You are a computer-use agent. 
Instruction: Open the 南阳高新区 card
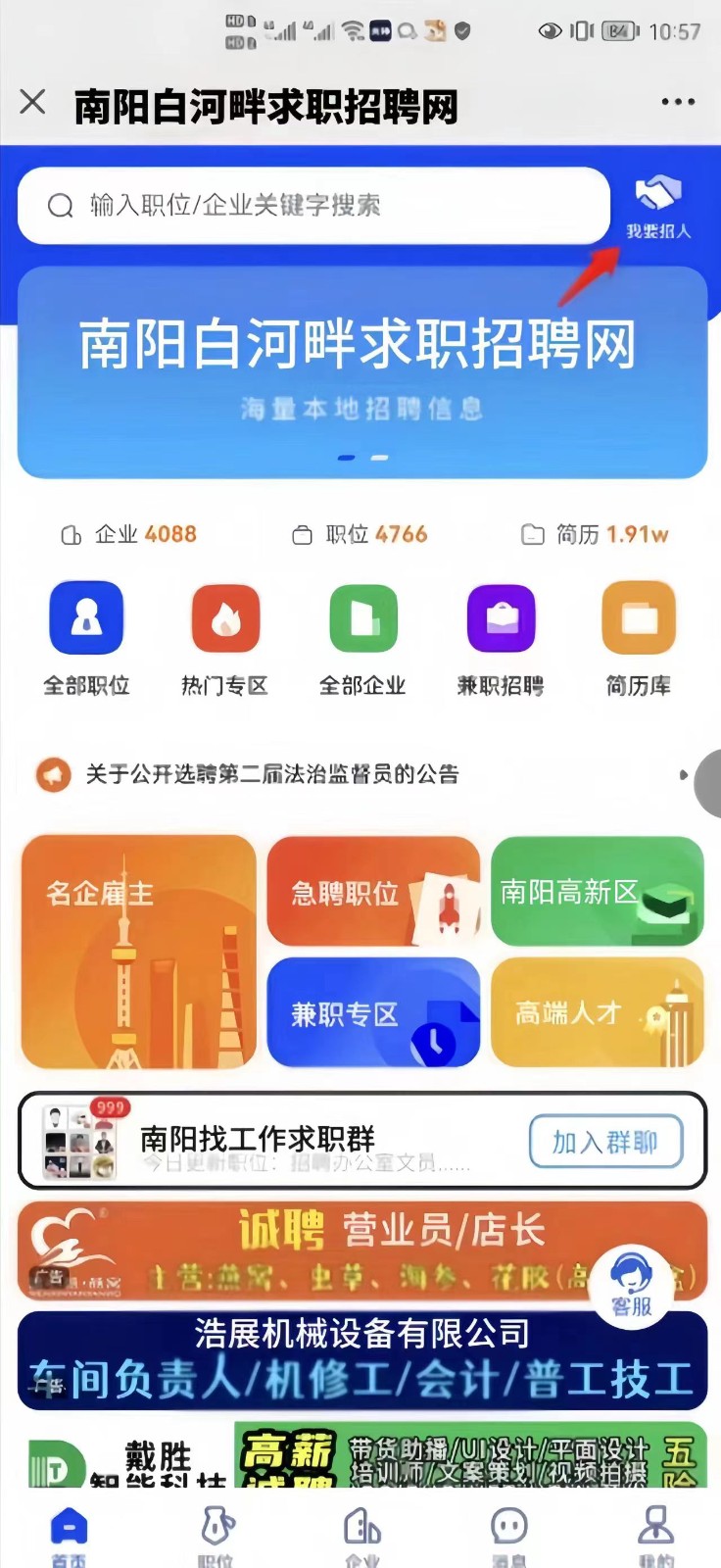tap(597, 892)
